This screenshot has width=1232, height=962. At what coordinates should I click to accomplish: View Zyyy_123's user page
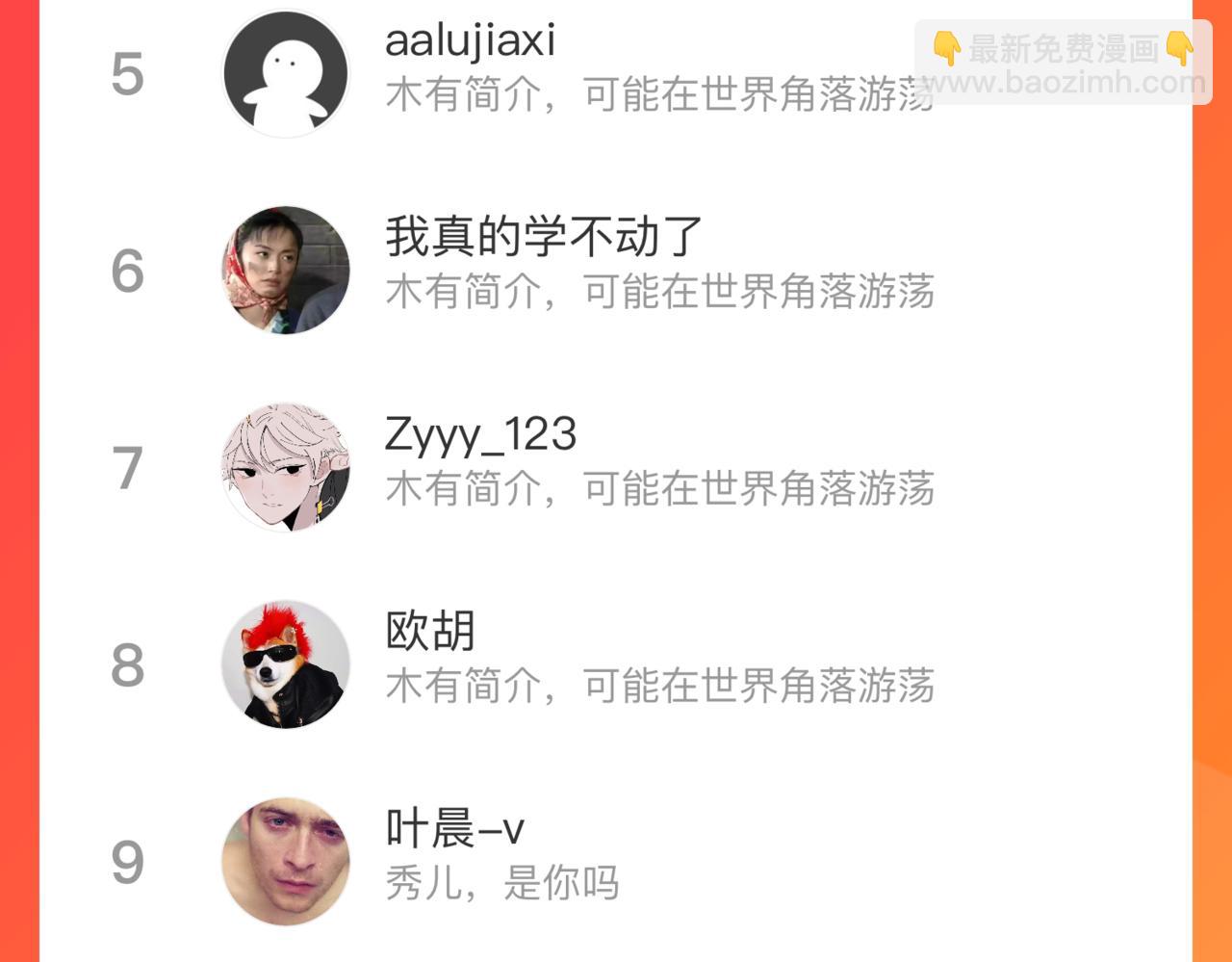(x=480, y=434)
